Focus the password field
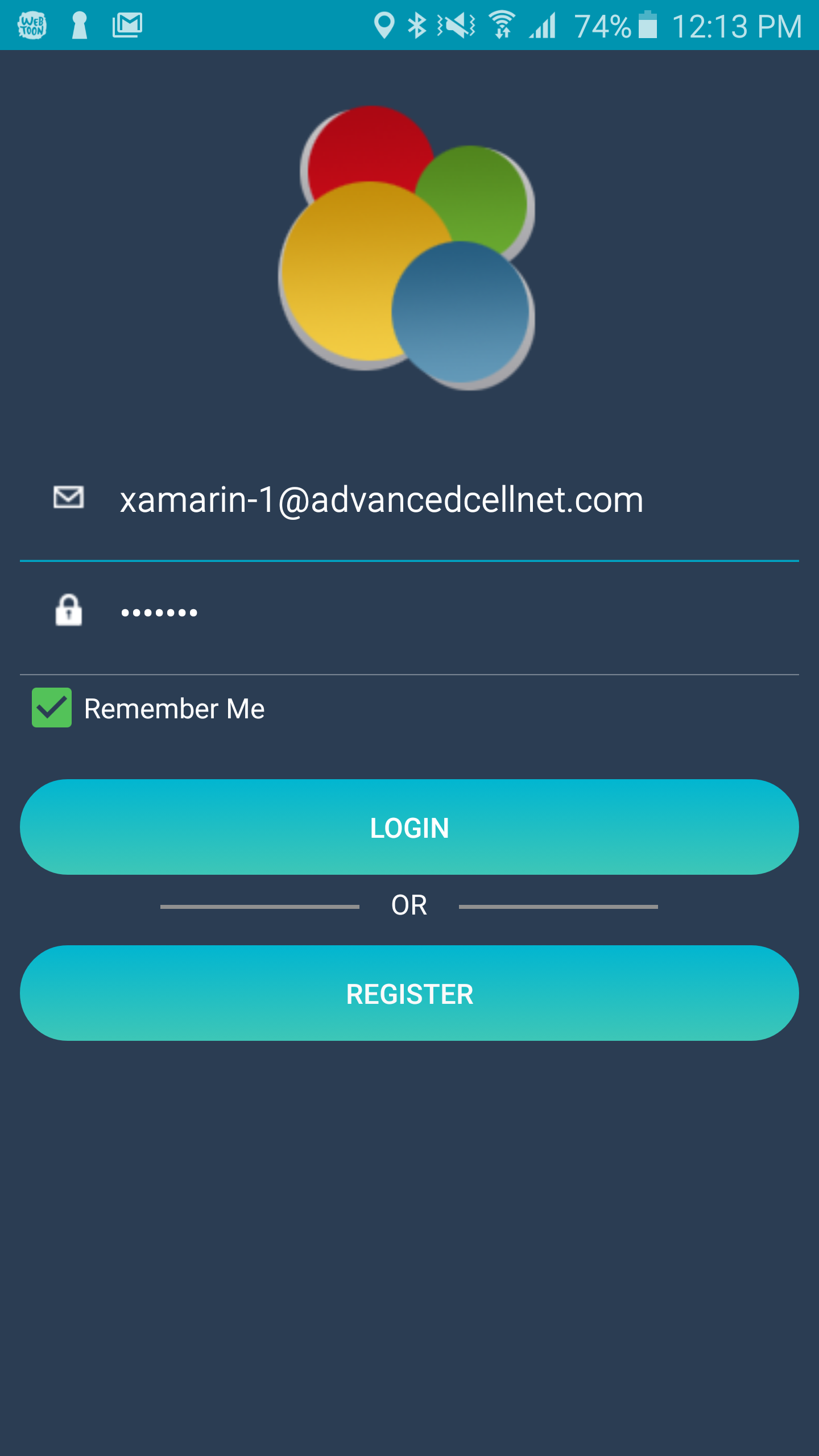 (x=409, y=613)
